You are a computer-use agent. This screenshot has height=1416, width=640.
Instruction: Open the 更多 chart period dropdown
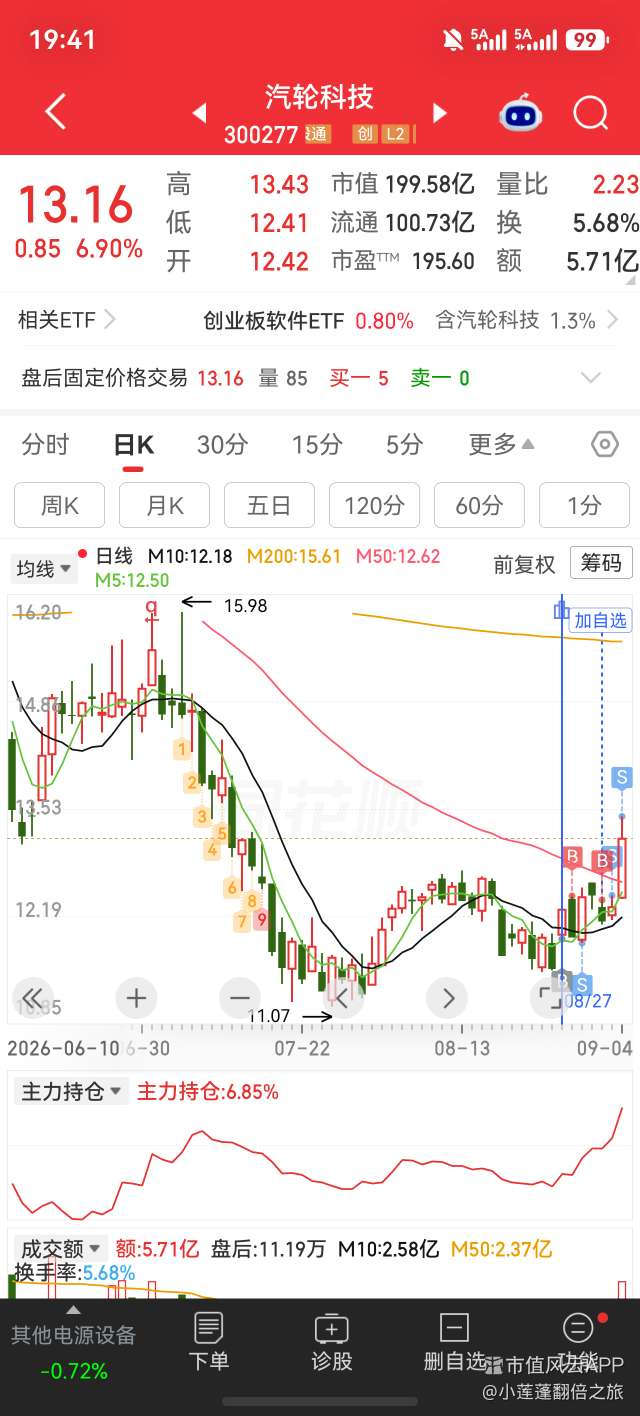(x=501, y=444)
